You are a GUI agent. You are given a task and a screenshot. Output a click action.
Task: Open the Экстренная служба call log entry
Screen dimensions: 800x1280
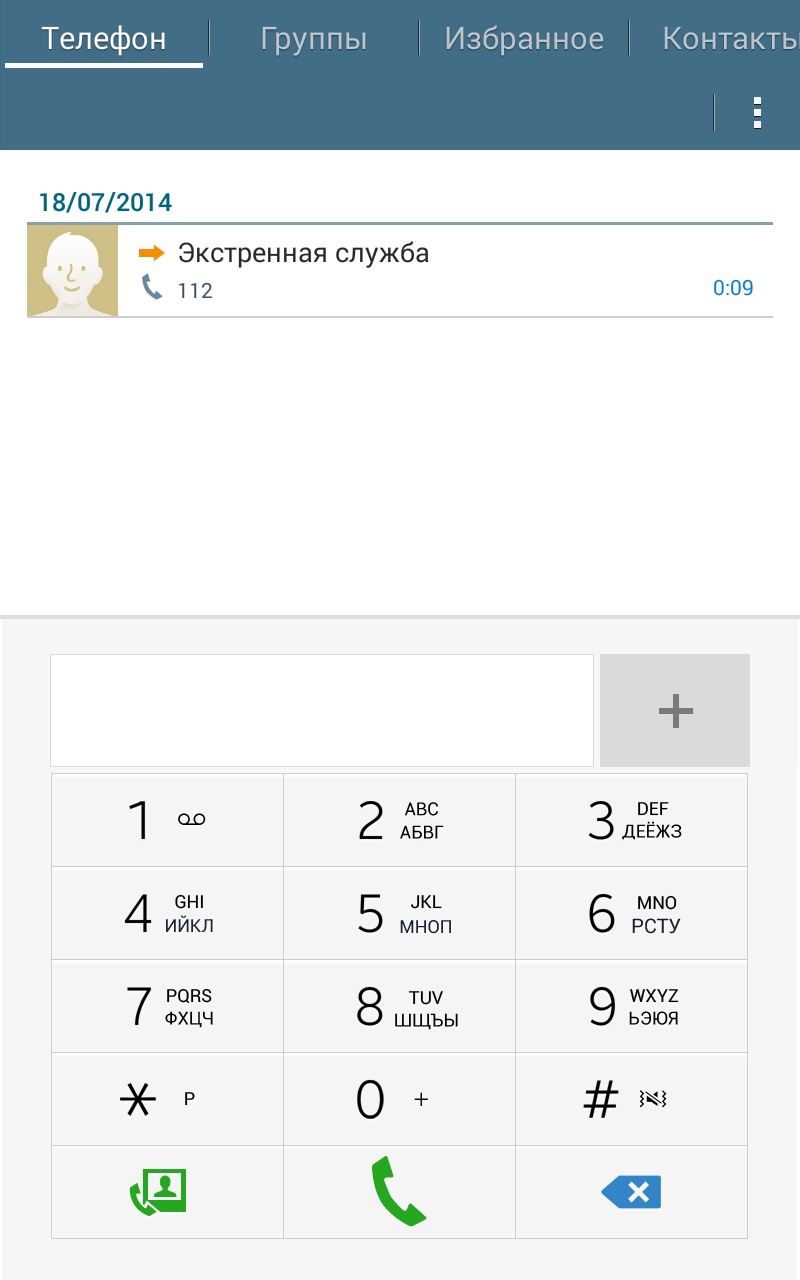[445, 271]
